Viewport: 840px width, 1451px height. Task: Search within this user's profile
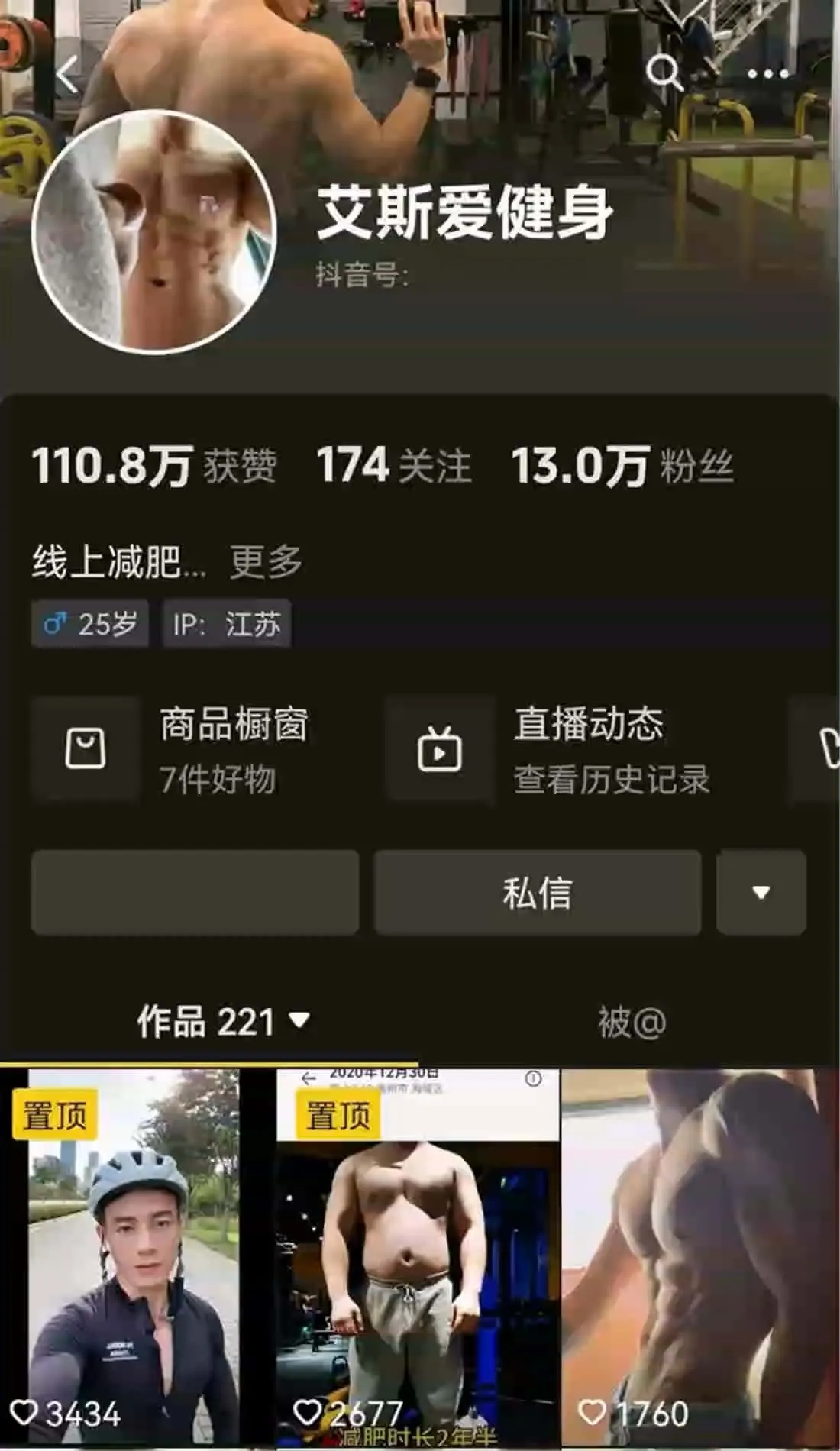[x=664, y=73]
